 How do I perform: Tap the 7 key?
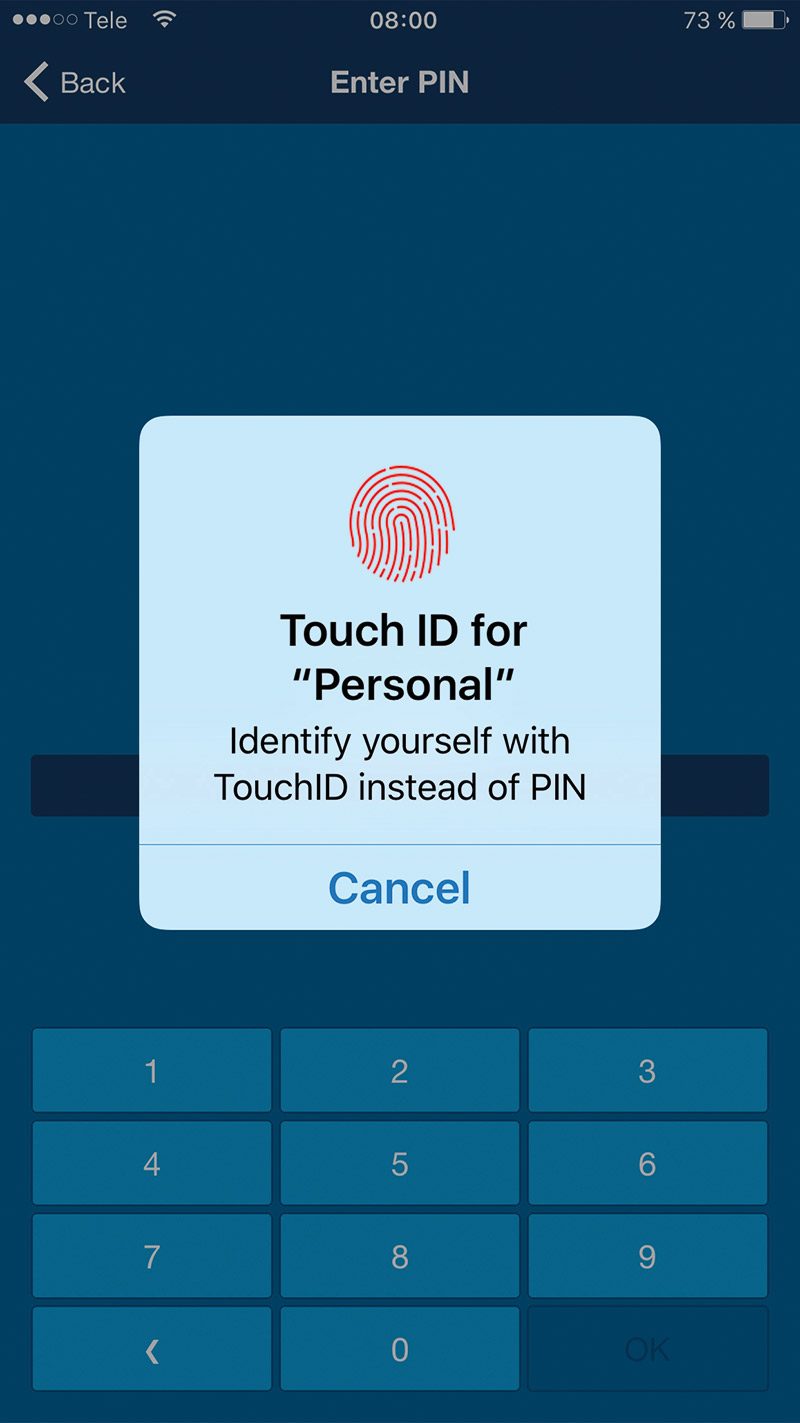[152, 1256]
